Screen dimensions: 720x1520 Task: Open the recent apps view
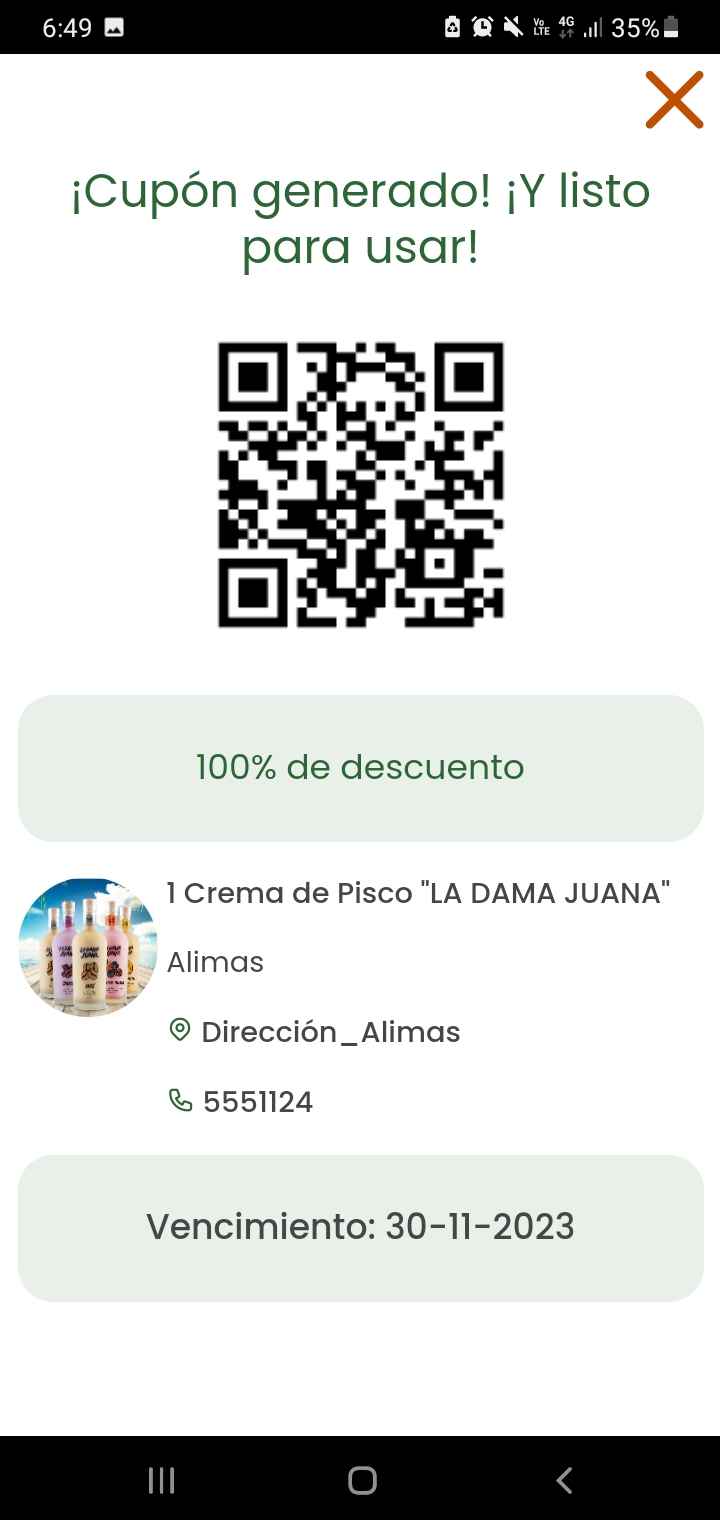[x=161, y=1480]
